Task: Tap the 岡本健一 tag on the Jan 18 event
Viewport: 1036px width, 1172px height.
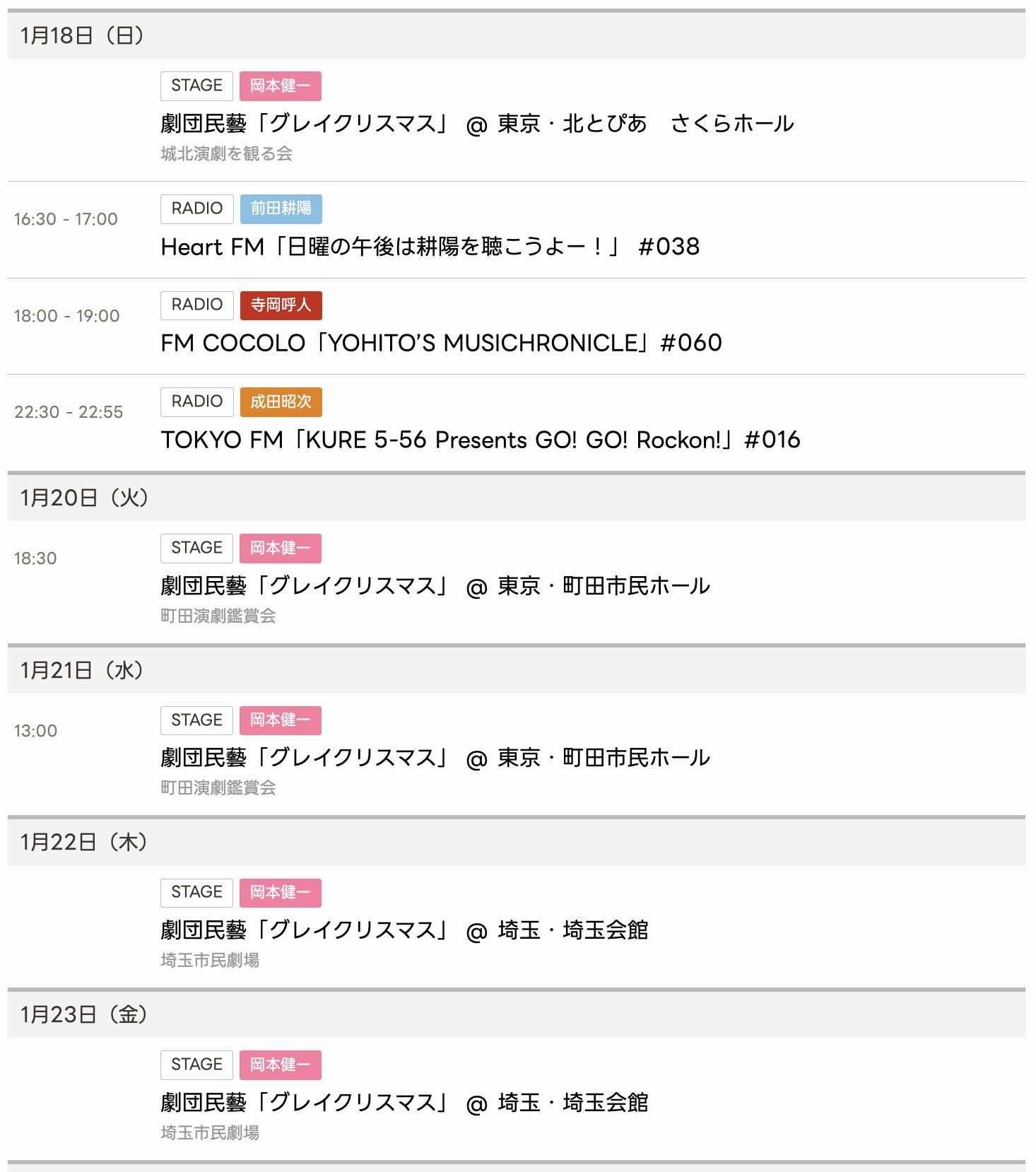Action: tap(280, 86)
